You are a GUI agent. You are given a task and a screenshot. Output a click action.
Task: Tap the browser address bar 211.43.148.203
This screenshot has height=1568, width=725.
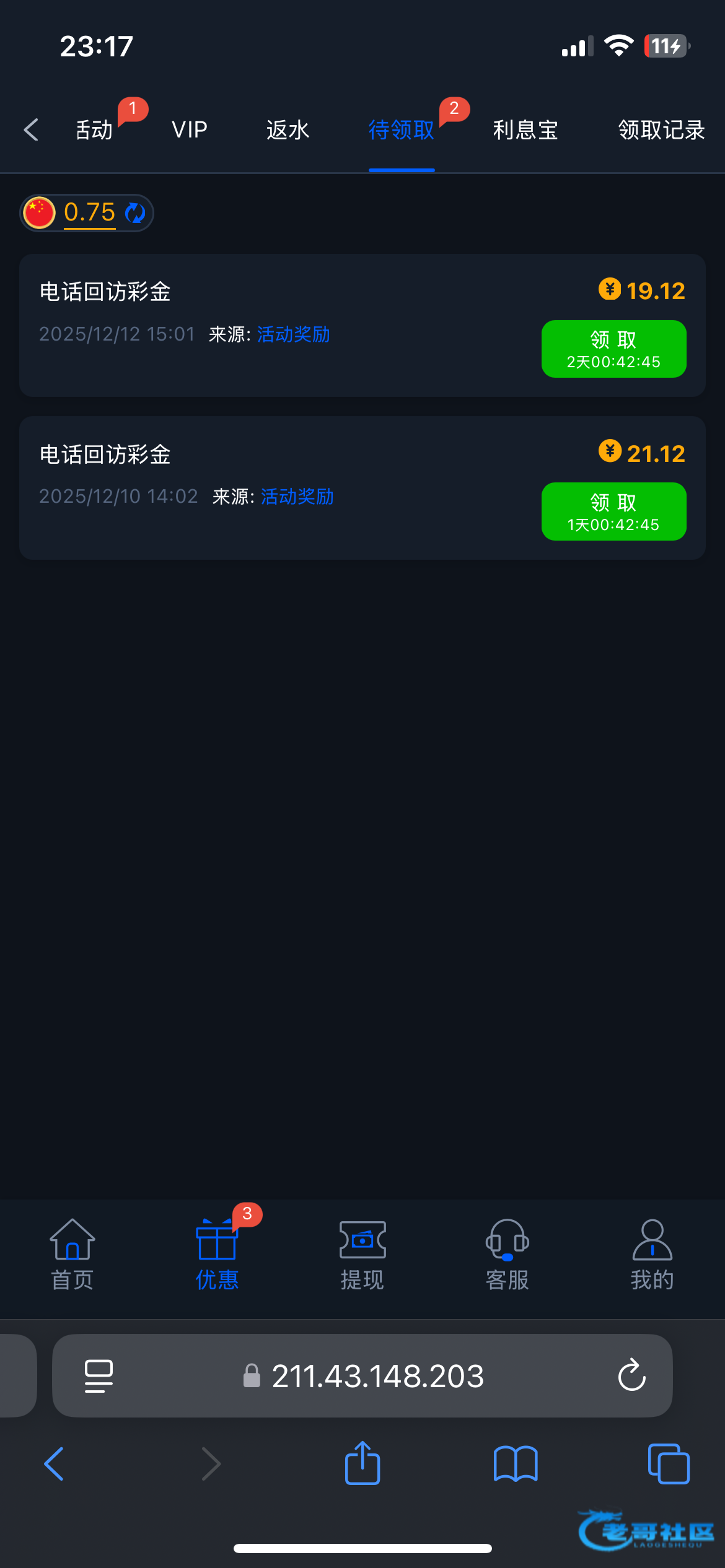point(377,1376)
